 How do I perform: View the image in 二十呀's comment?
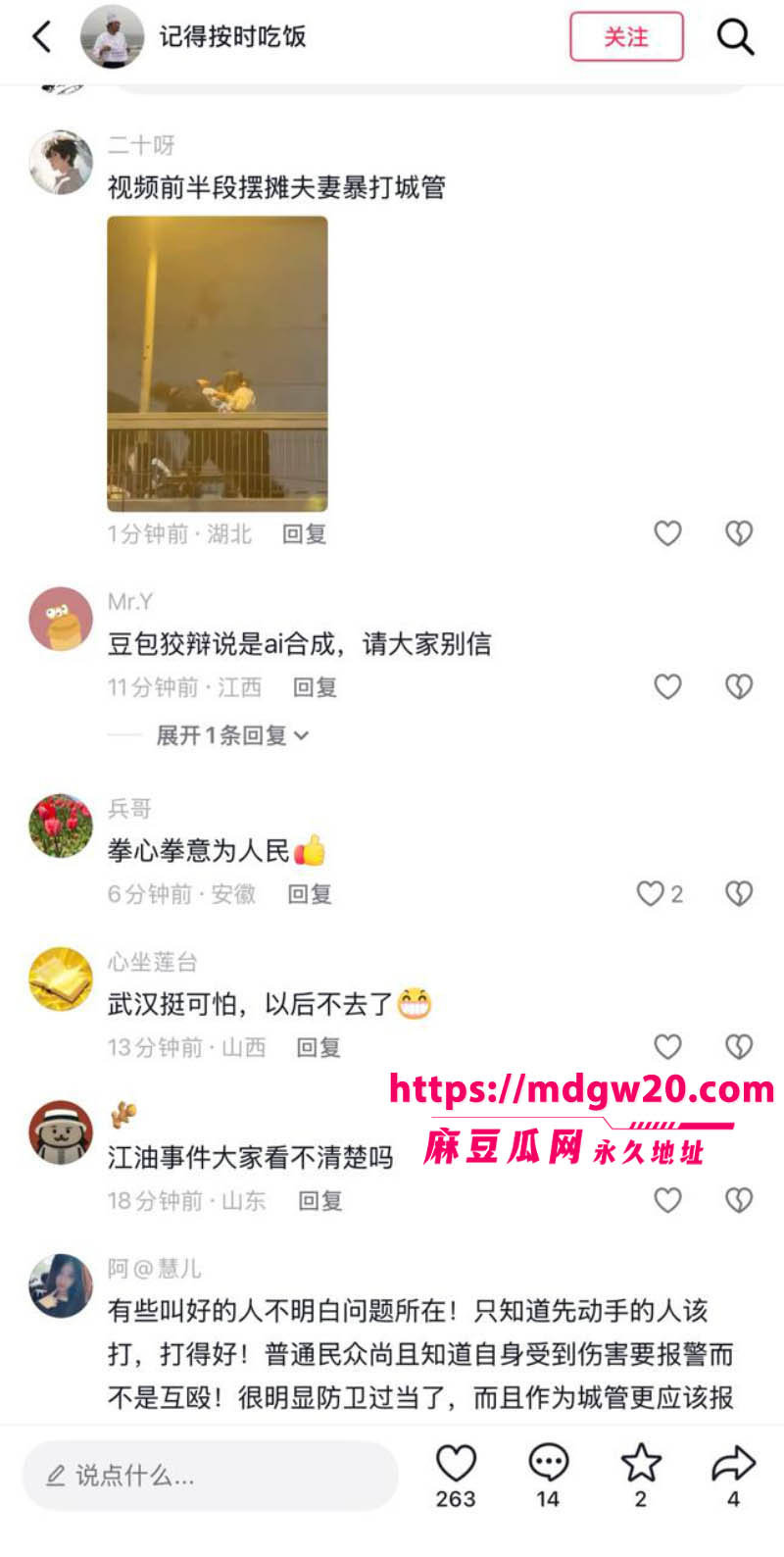(x=218, y=364)
